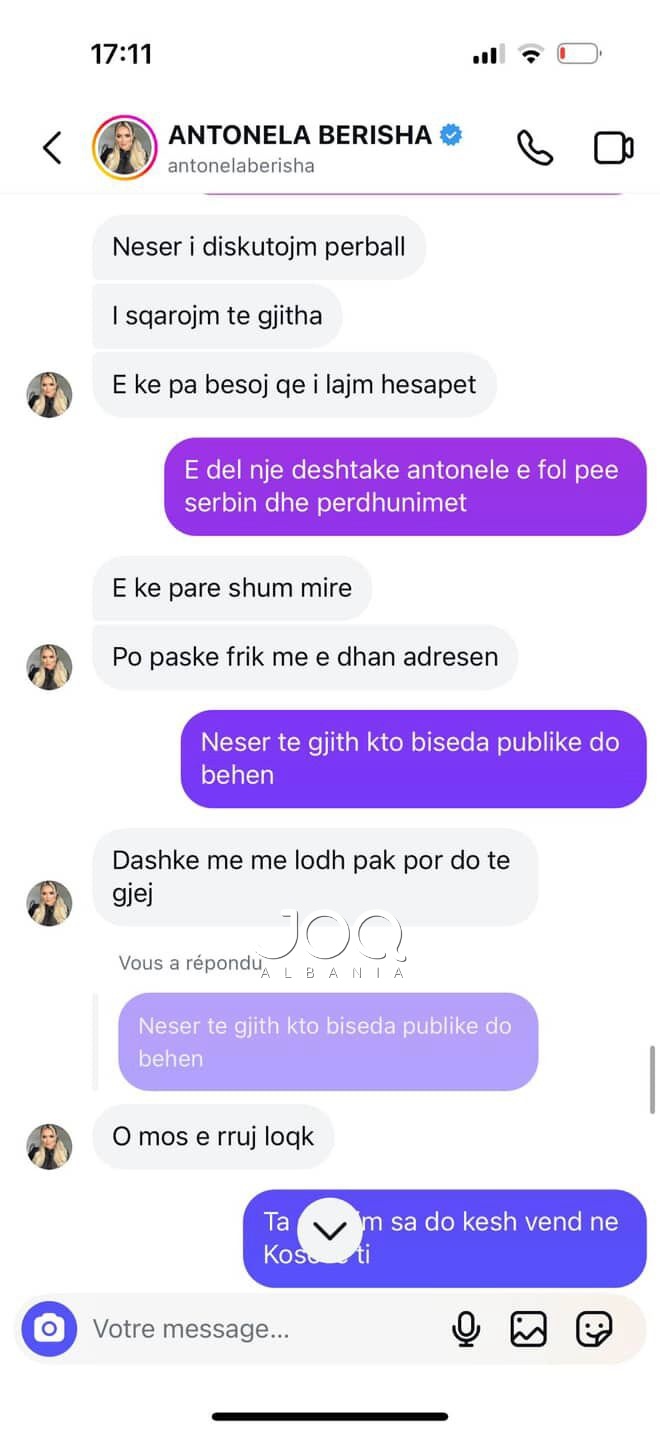
Task: Start a video call with Antonela Berisha
Action: click(x=613, y=148)
